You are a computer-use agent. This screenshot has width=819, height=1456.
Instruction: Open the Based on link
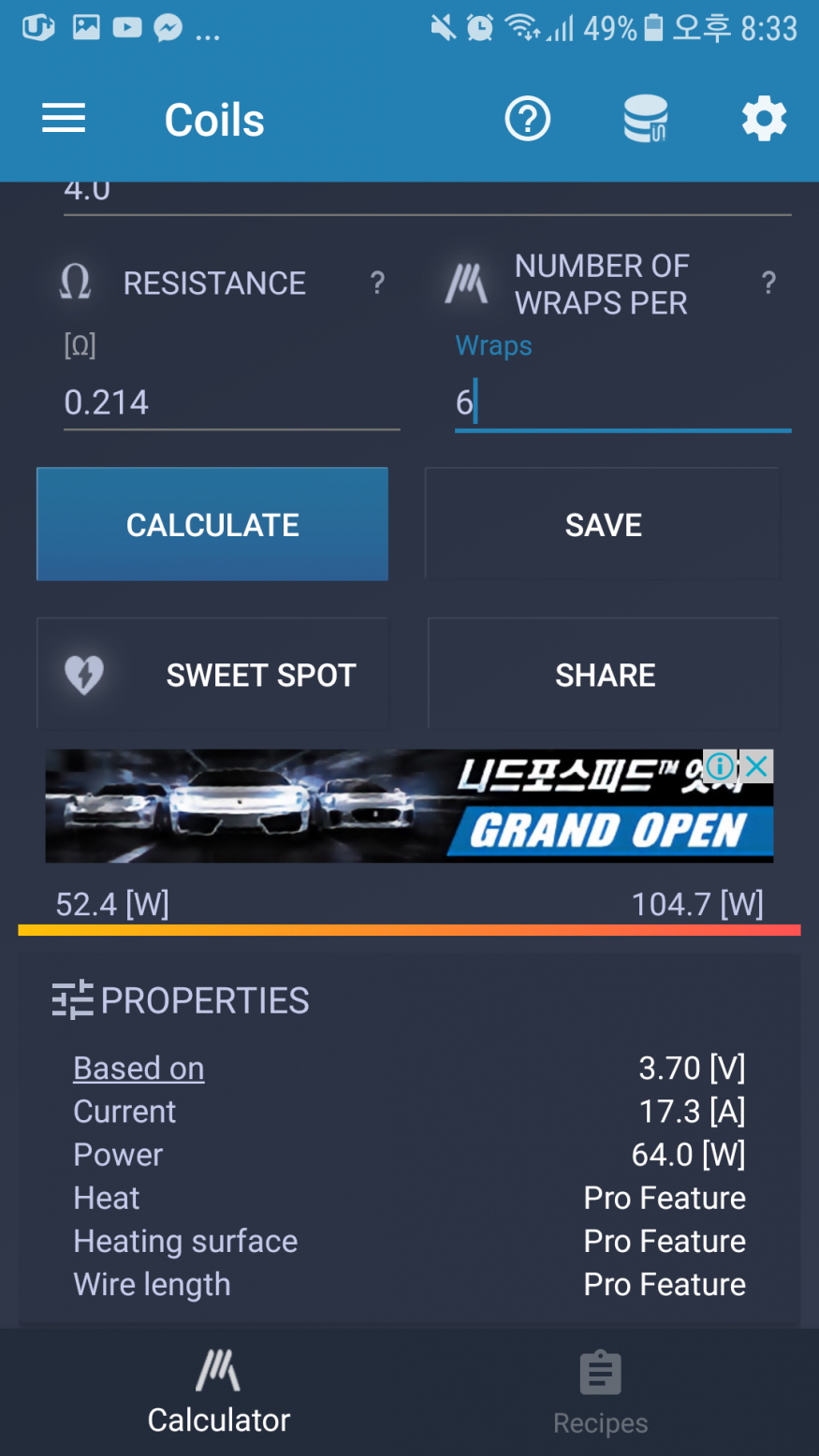coord(139,1068)
